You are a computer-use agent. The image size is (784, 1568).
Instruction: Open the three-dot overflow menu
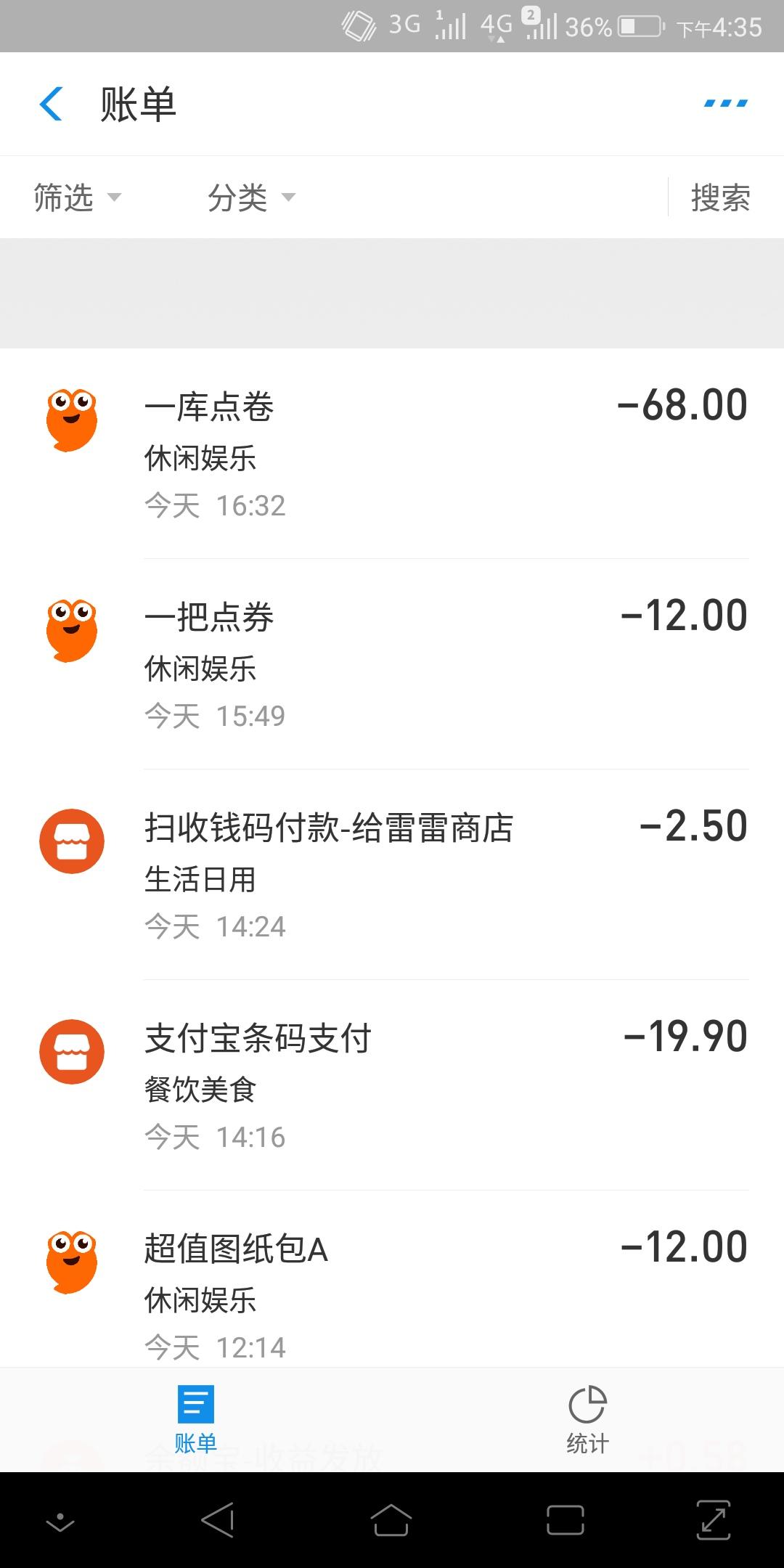tap(725, 104)
